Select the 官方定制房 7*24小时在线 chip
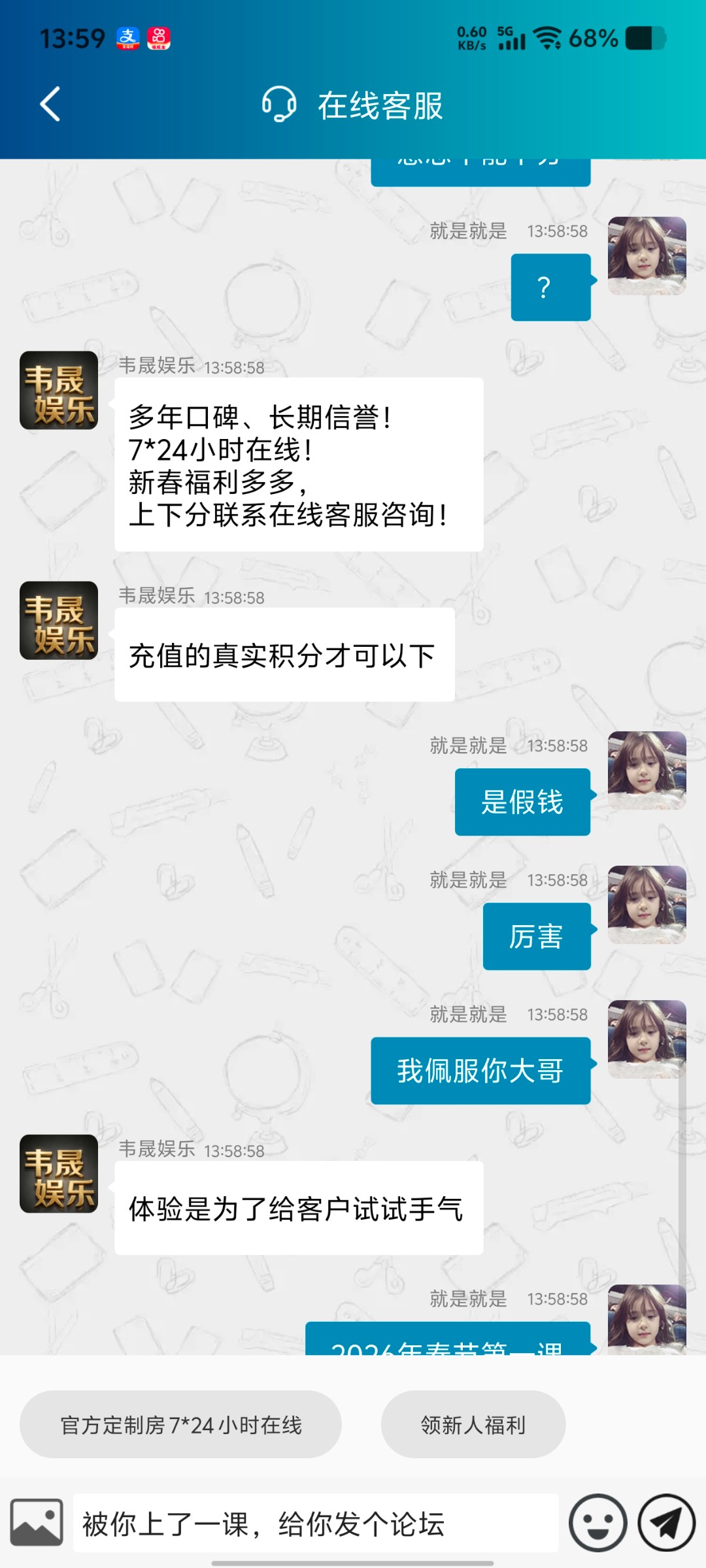 point(180,1425)
